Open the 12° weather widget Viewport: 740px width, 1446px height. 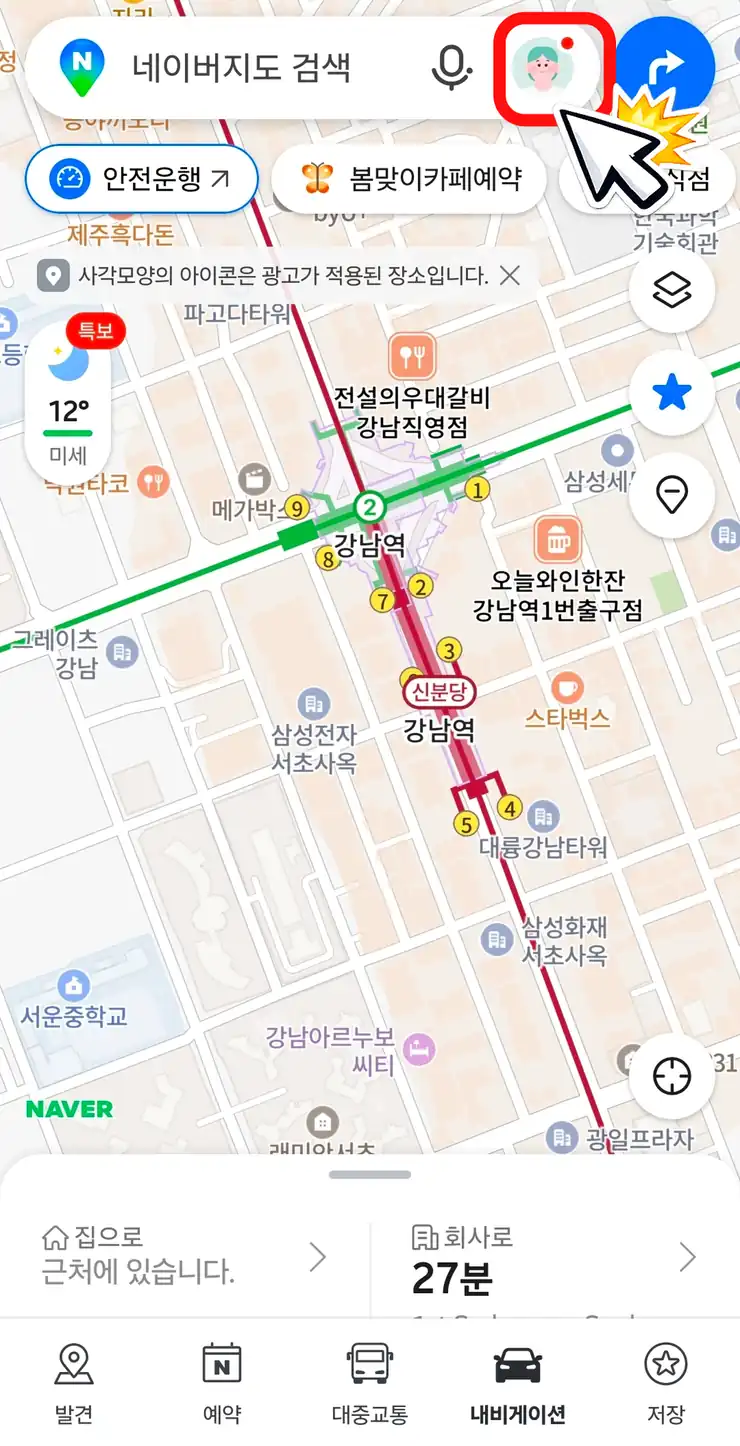pos(68,400)
